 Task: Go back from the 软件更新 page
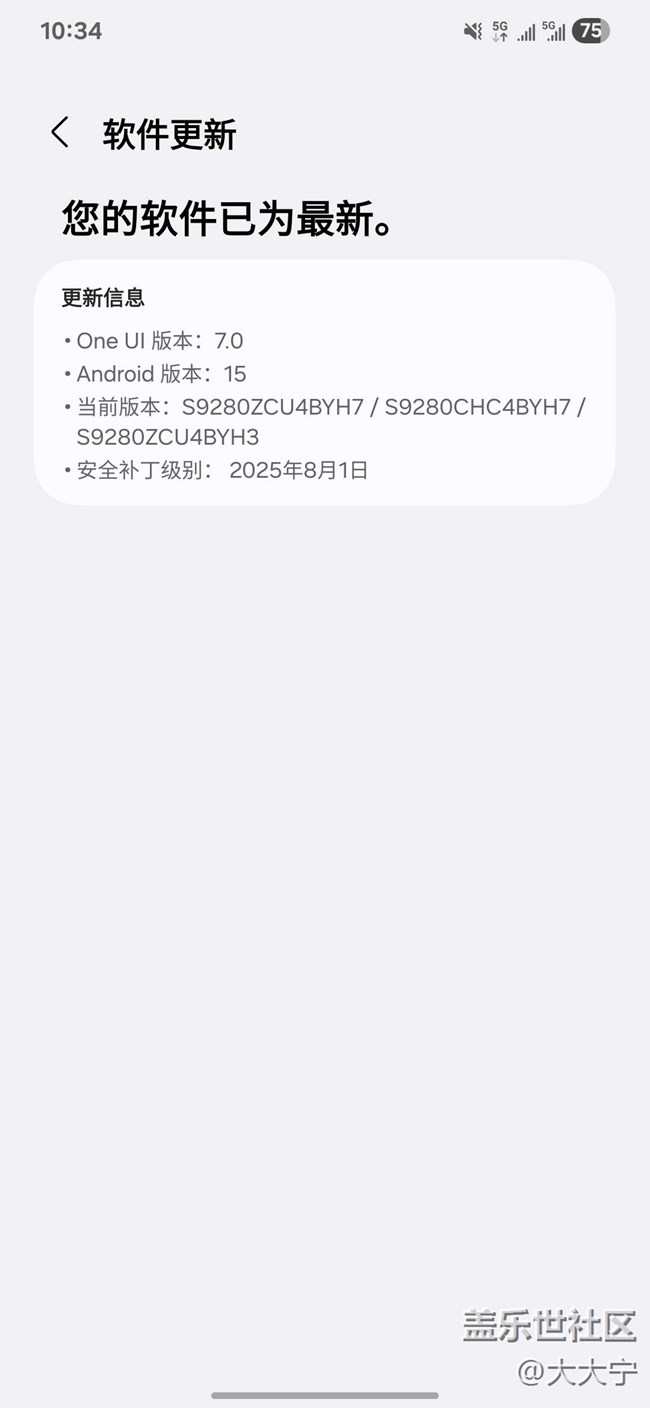click(x=60, y=133)
